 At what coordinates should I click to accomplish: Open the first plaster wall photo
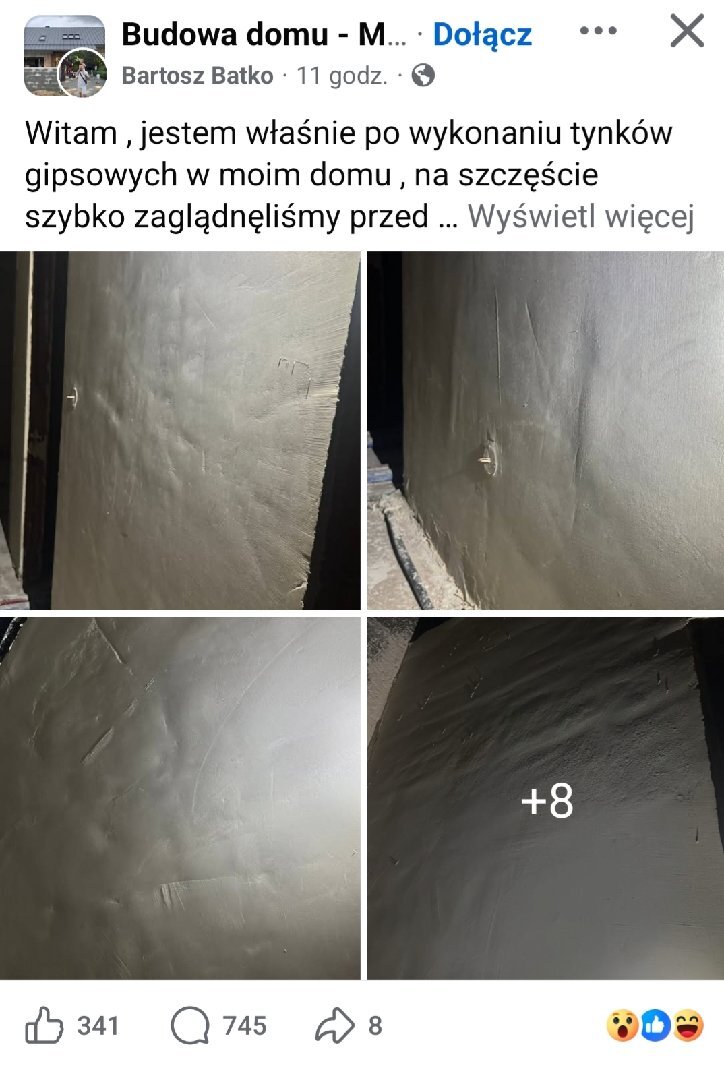coord(180,430)
